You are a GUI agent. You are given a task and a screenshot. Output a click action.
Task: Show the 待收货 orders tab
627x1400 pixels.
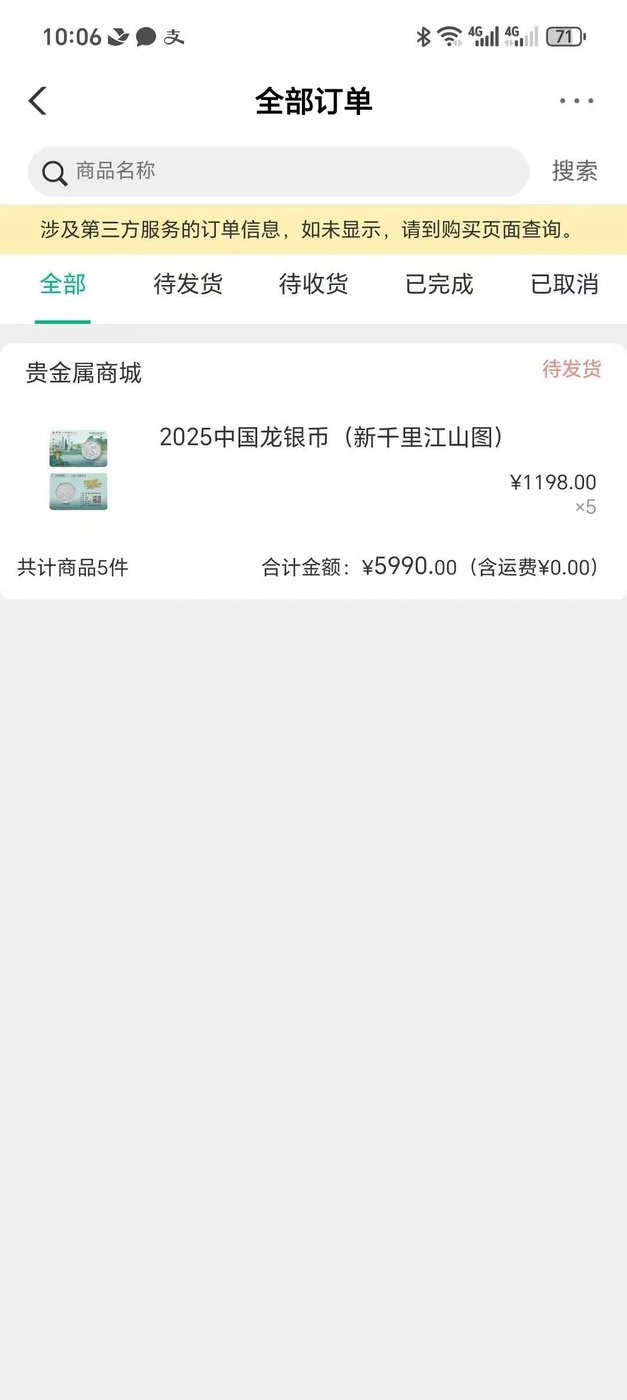[313, 285]
